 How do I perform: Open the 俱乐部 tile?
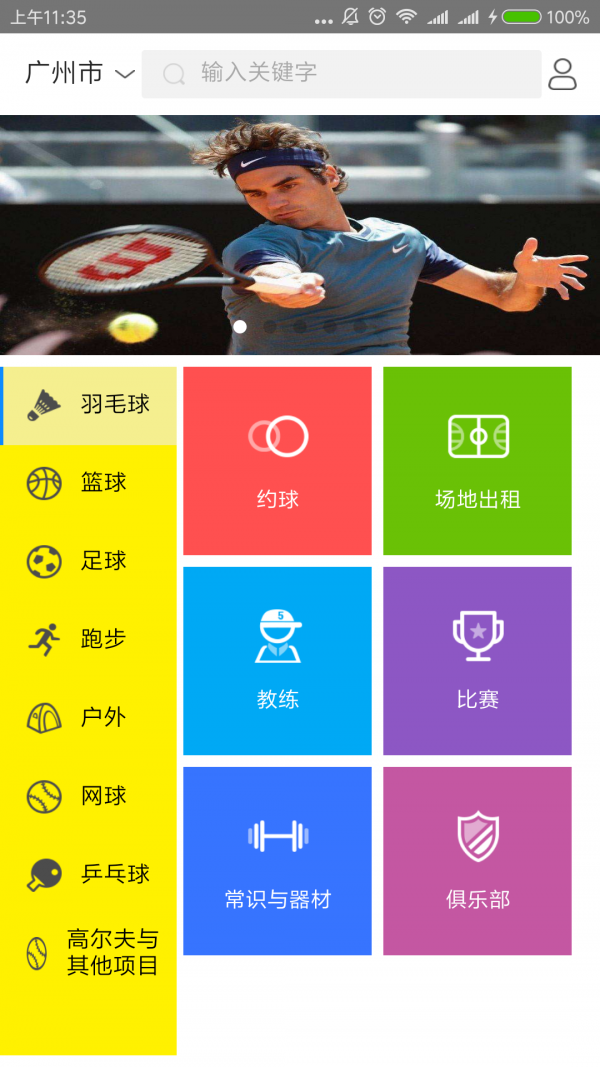[x=477, y=861]
